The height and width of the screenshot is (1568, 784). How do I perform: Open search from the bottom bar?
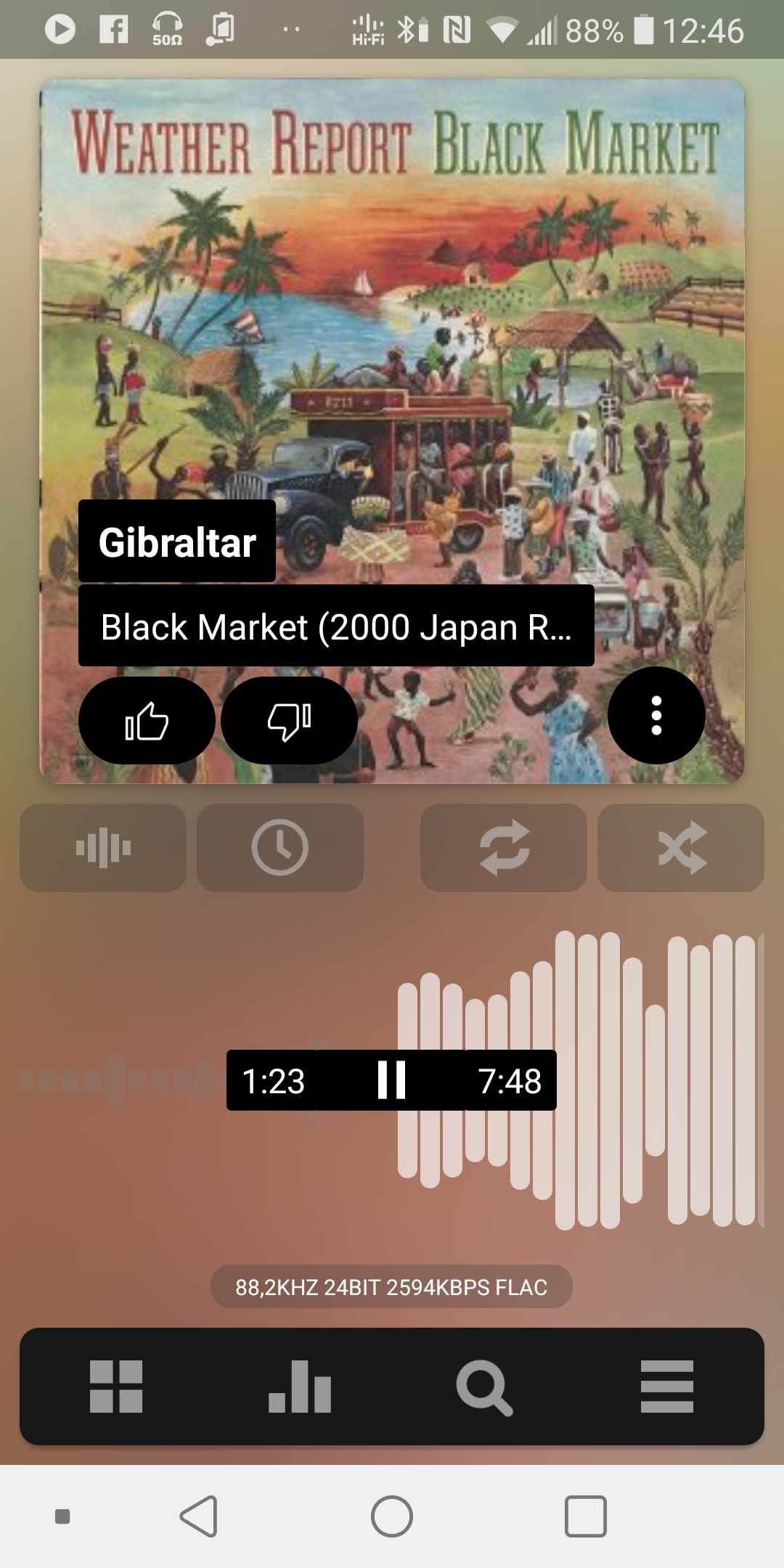click(x=483, y=1387)
